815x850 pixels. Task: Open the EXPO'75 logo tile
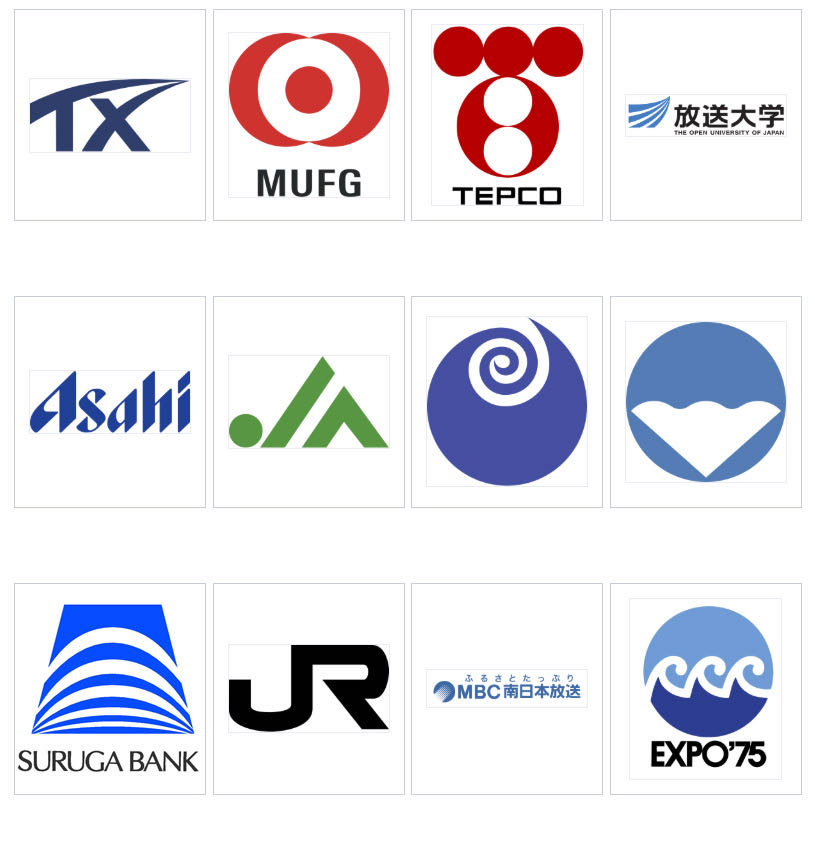coord(705,688)
